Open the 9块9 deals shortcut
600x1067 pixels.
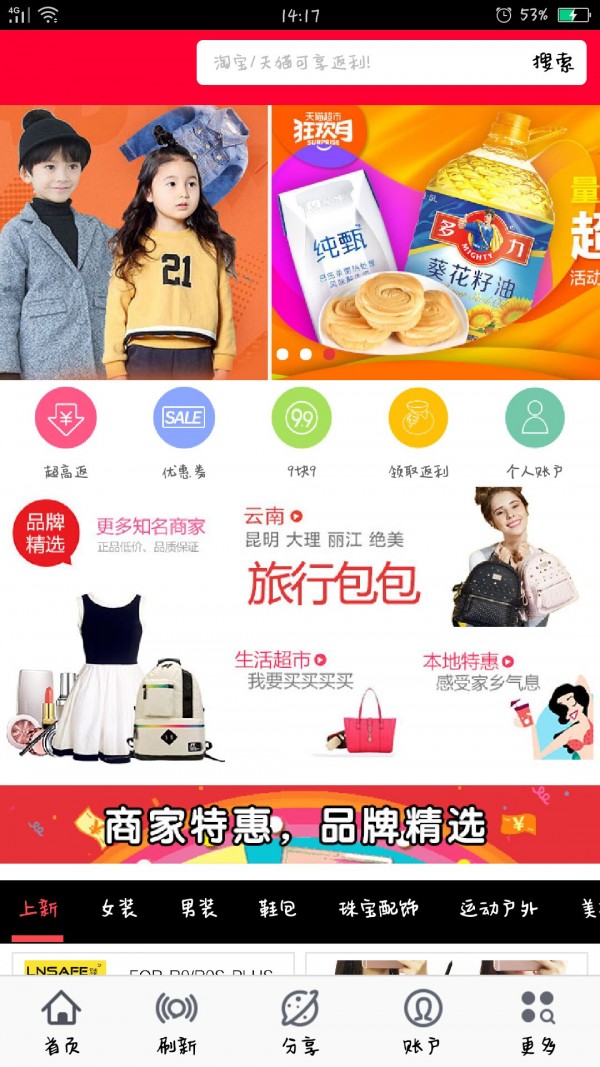tap(301, 418)
